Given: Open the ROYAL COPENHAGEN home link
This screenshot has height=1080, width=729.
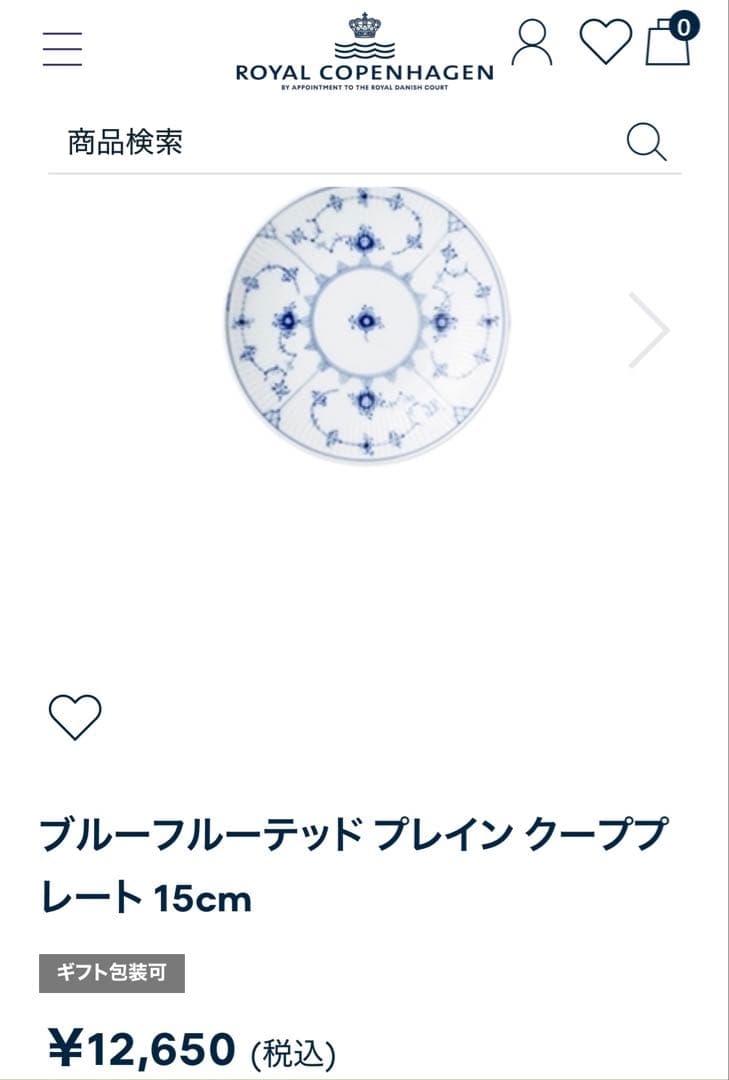Looking at the screenshot, I should [x=364, y=69].
